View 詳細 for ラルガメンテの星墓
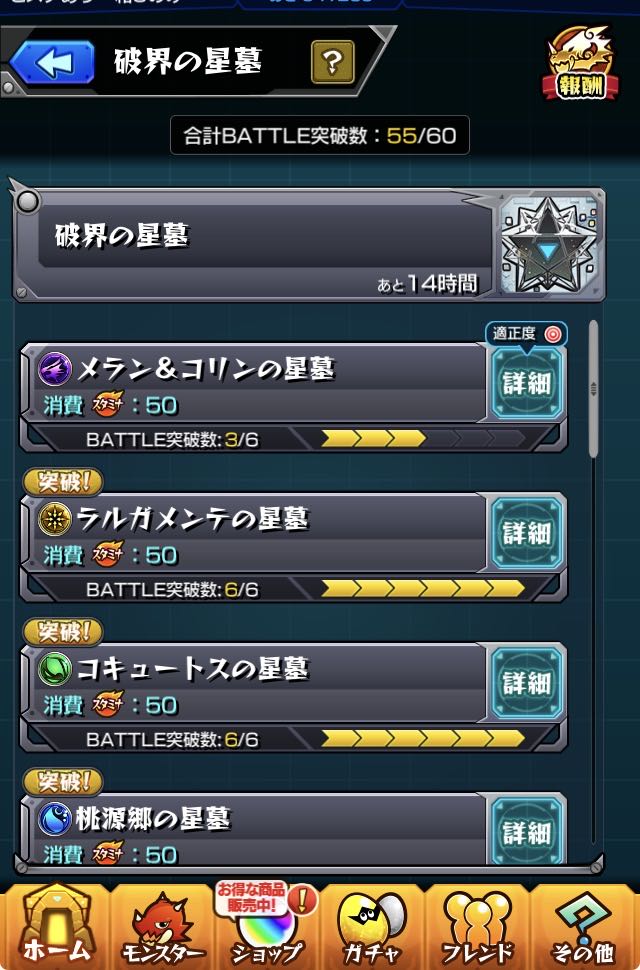Viewport: 640px width, 970px height. pyautogui.click(x=527, y=534)
